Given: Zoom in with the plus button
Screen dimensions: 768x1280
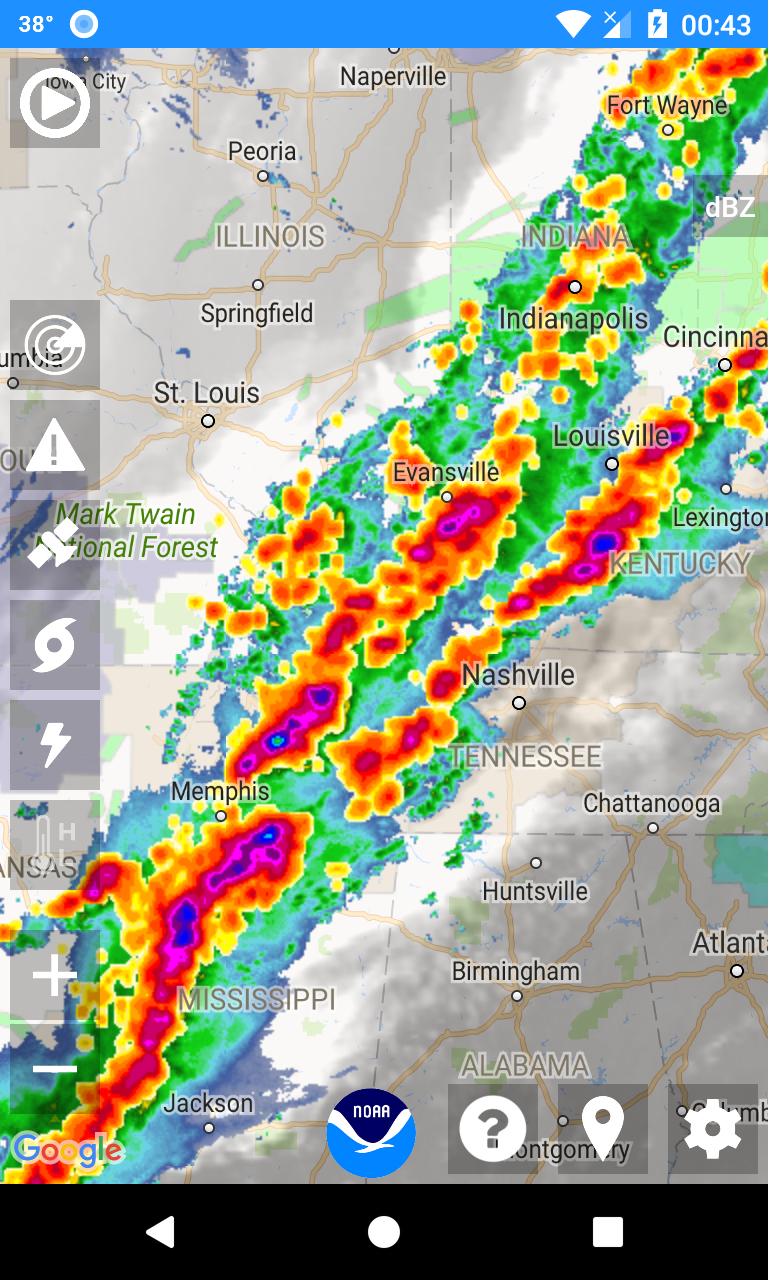Looking at the screenshot, I should click(x=55, y=976).
